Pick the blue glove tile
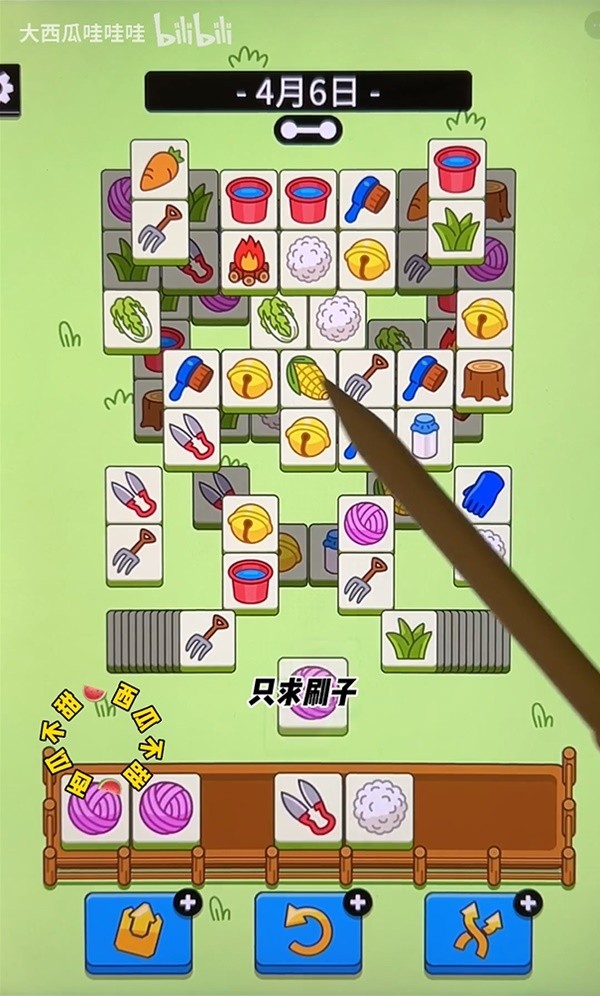The image size is (600, 996). pyautogui.click(x=483, y=494)
